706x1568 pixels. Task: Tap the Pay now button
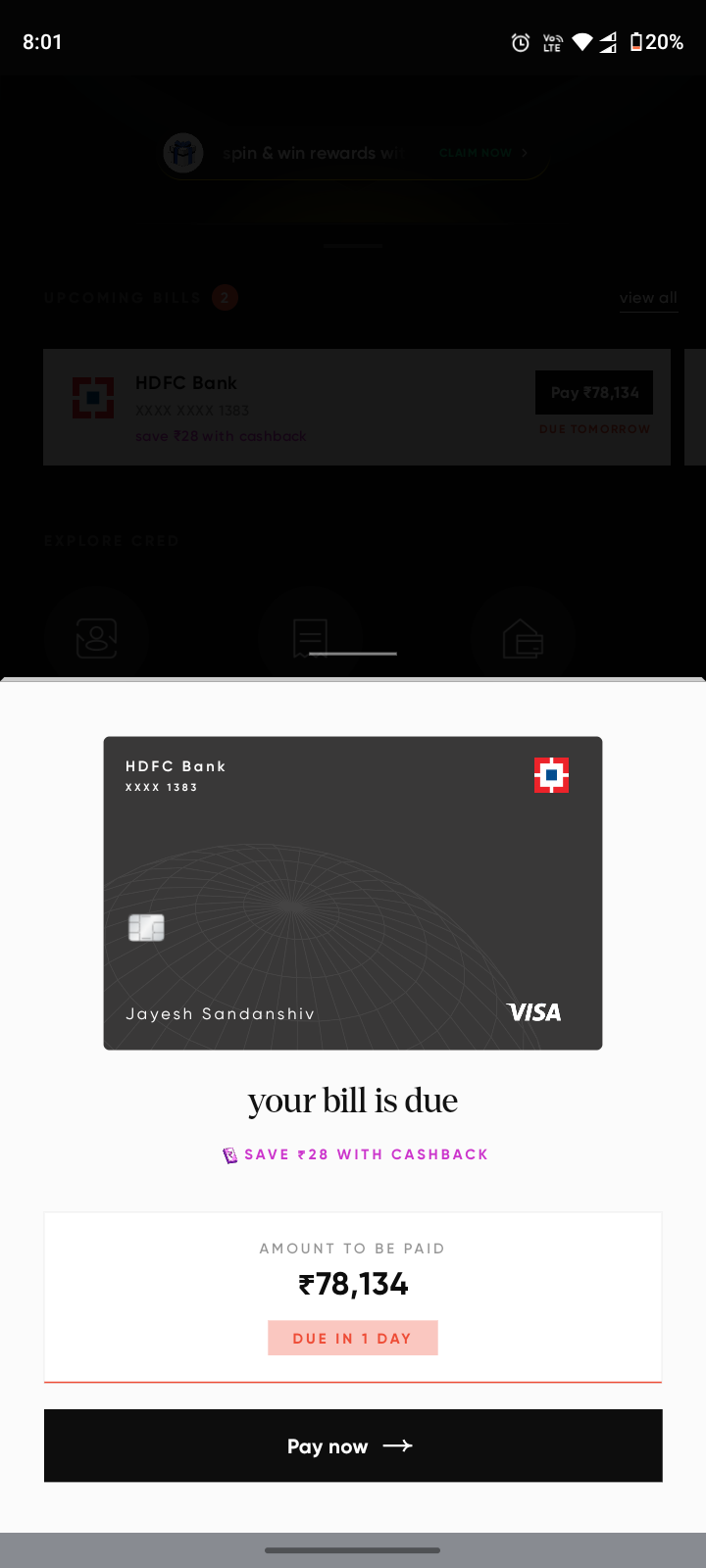[353, 1445]
